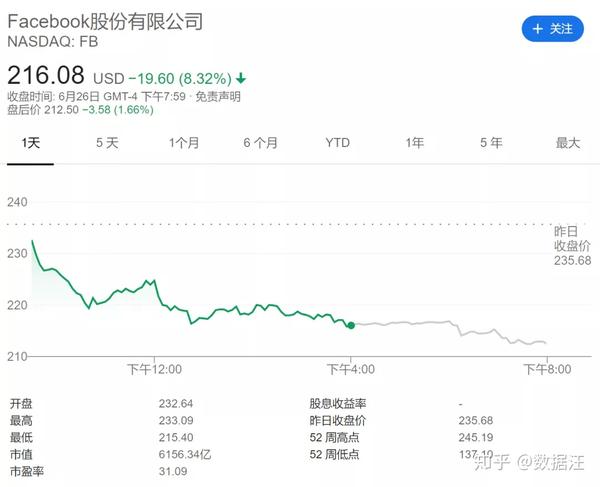Select the 1天 chart range
600x487 pixels.
[x=31, y=143]
